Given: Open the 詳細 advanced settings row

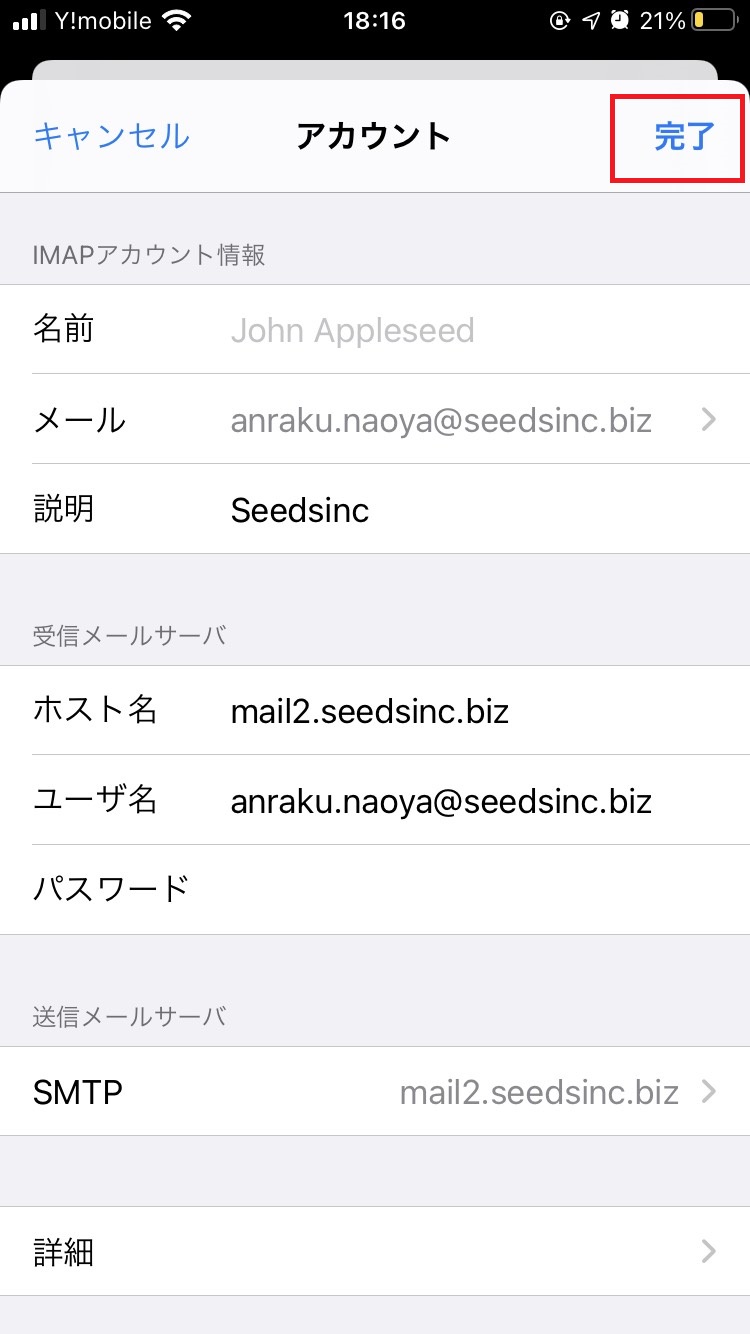Looking at the screenshot, I should pos(375,1252).
